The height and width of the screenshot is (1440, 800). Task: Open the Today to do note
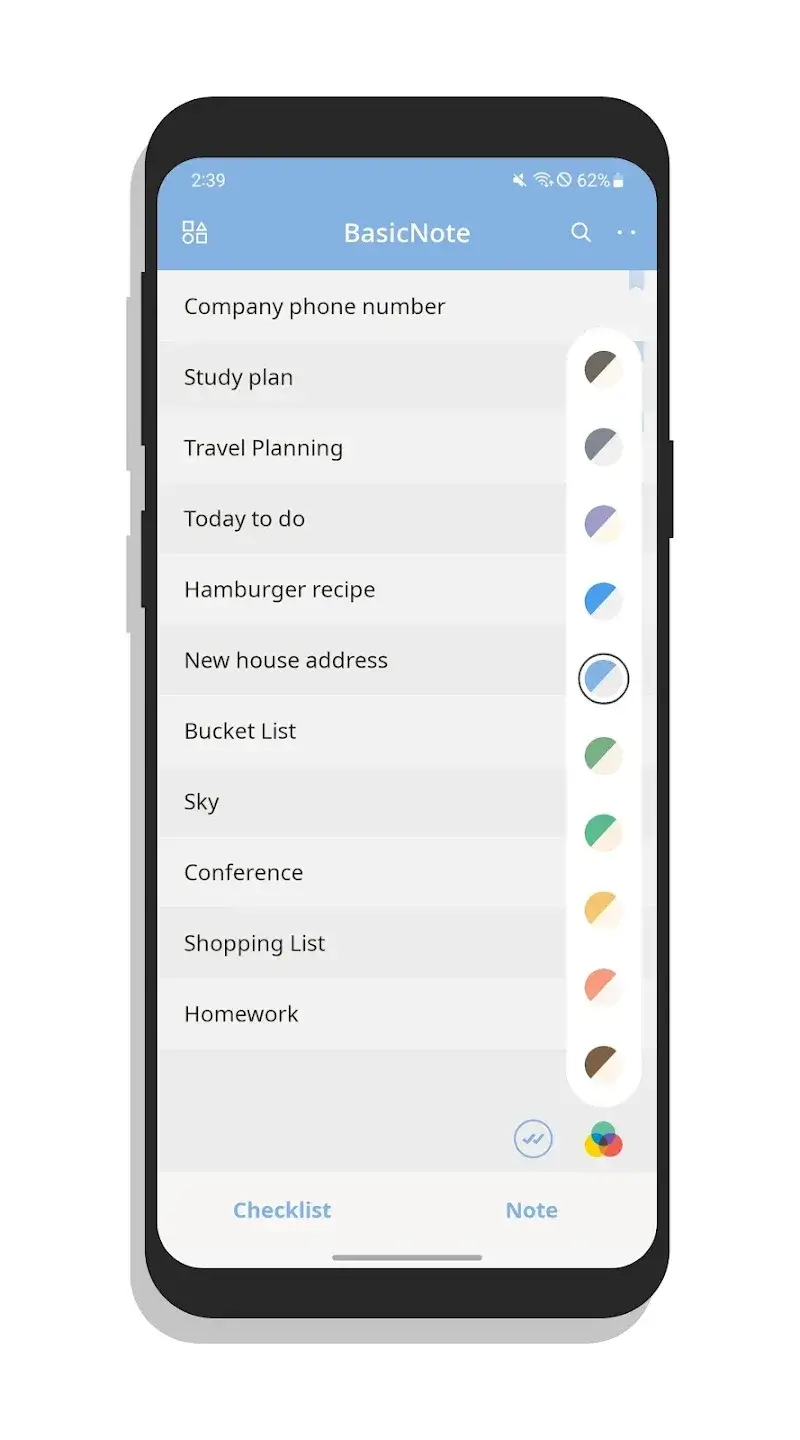(x=244, y=519)
